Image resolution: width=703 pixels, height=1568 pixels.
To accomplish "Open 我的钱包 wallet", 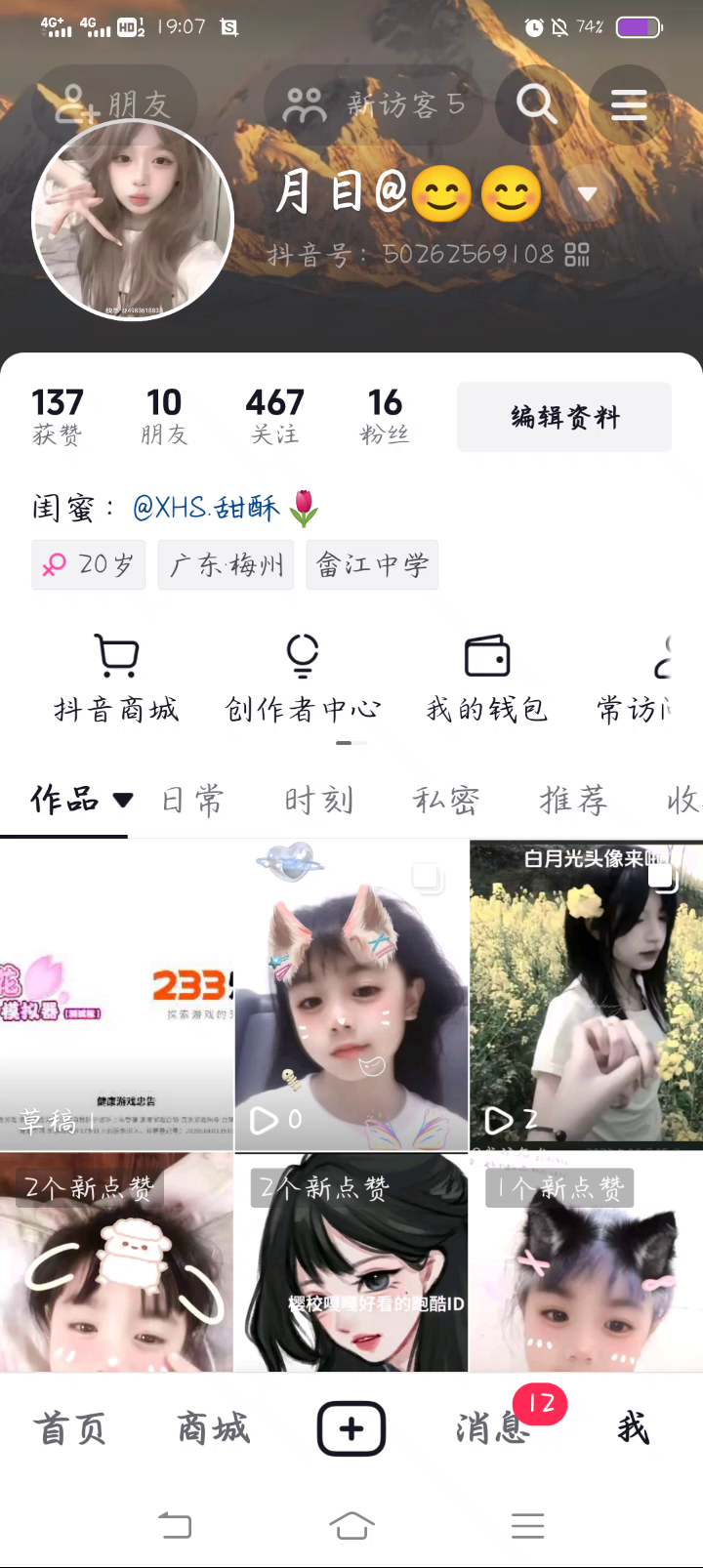I will (487, 679).
